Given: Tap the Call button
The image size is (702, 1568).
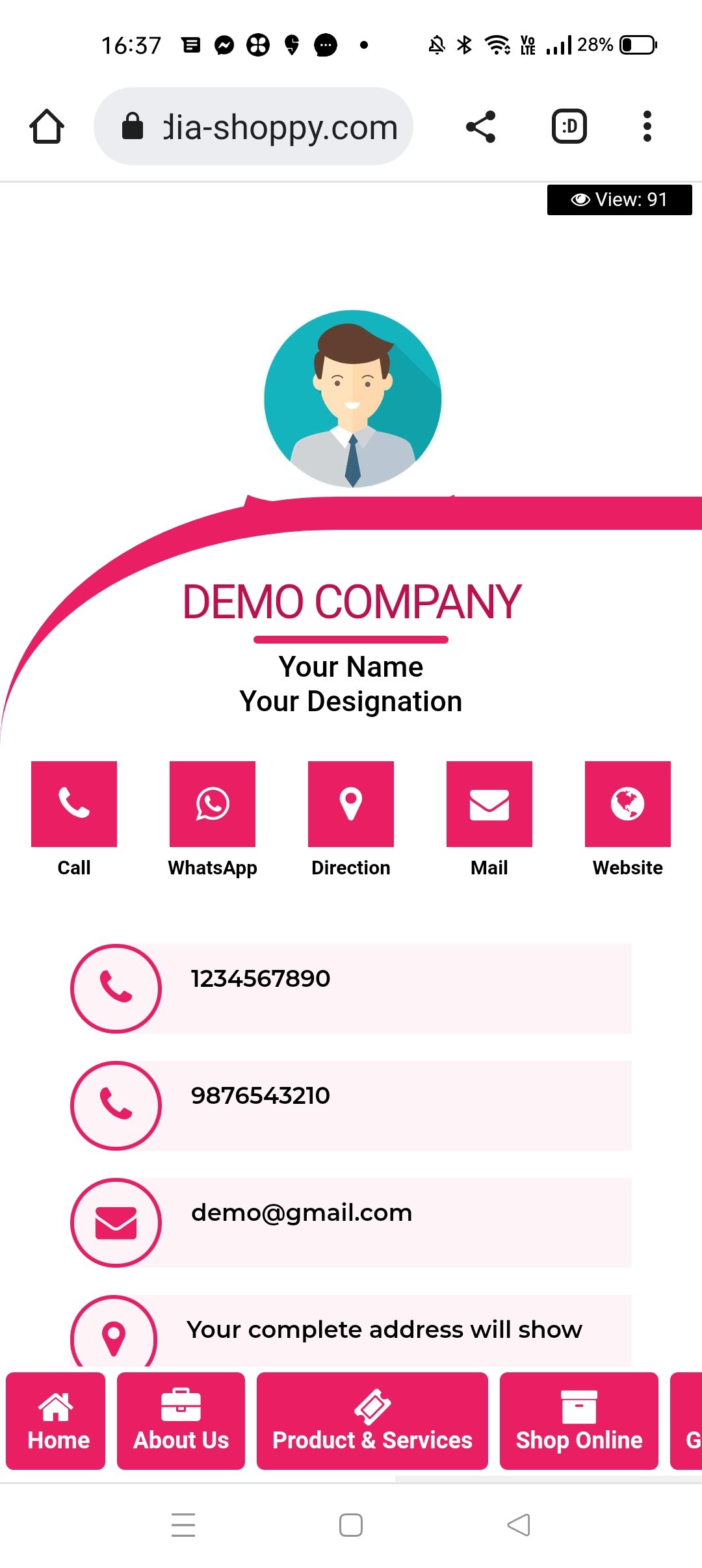Looking at the screenshot, I should [74, 804].
